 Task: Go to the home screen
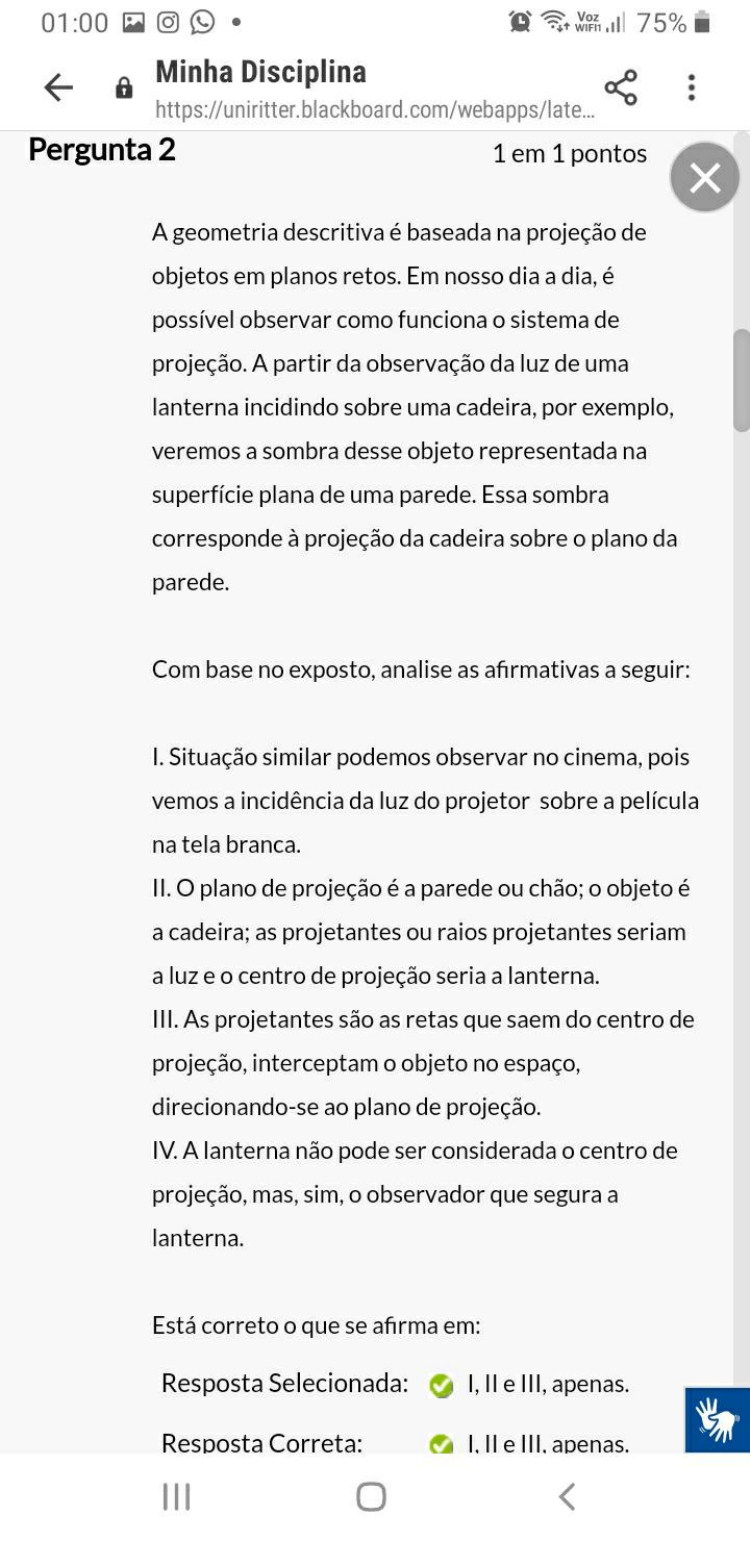click(x=371, y=1496)
